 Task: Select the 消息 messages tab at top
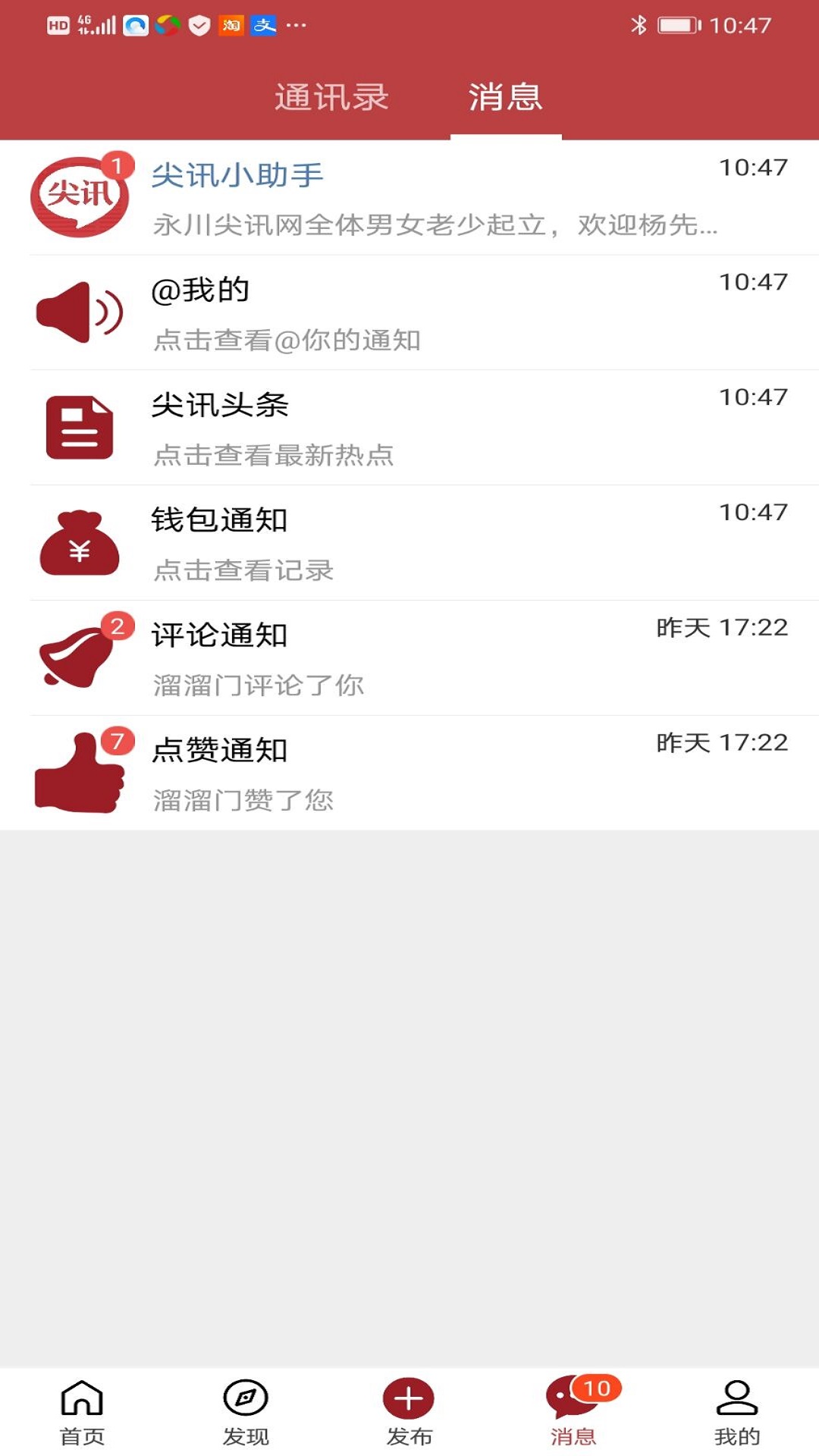(x=507, y=97)
